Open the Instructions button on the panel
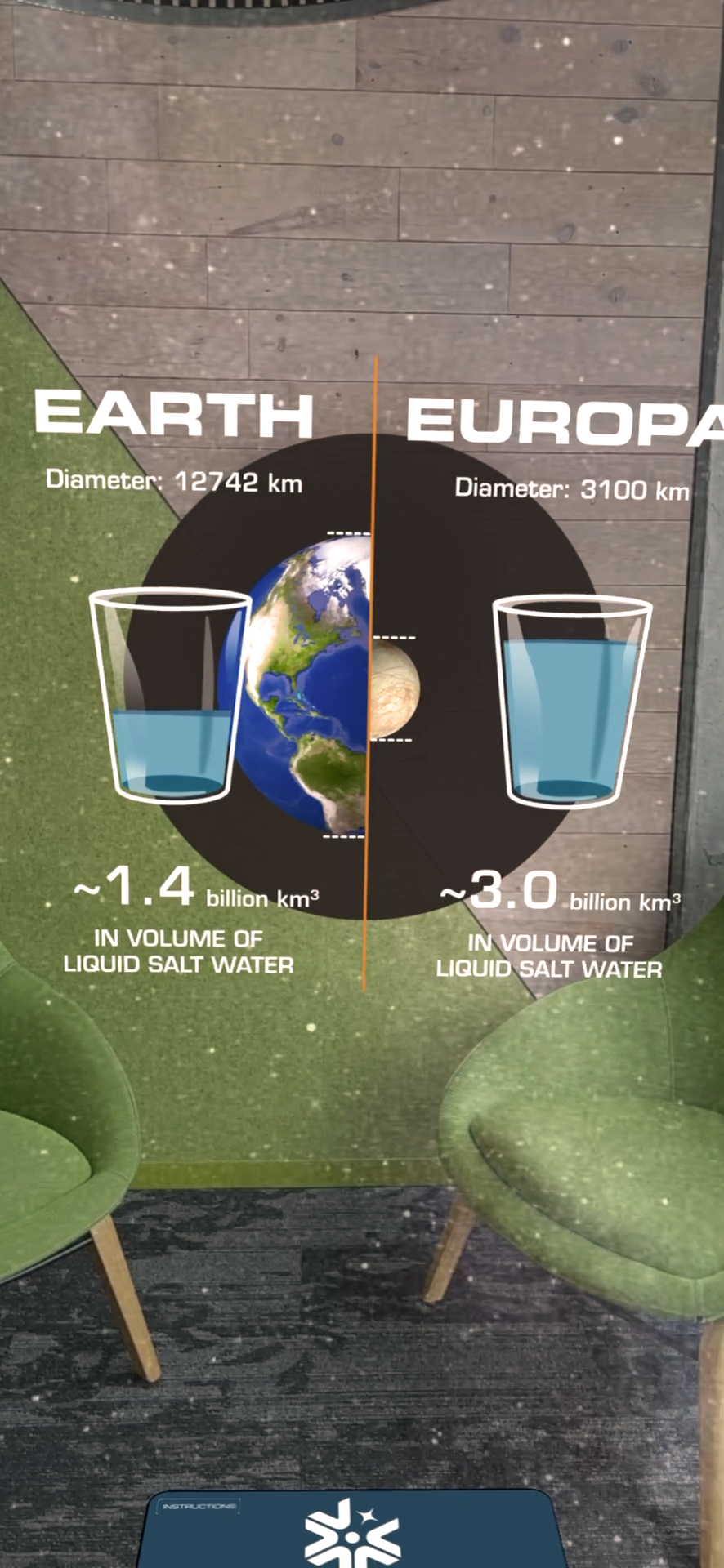724x1568 pixels. point(199,1506)
